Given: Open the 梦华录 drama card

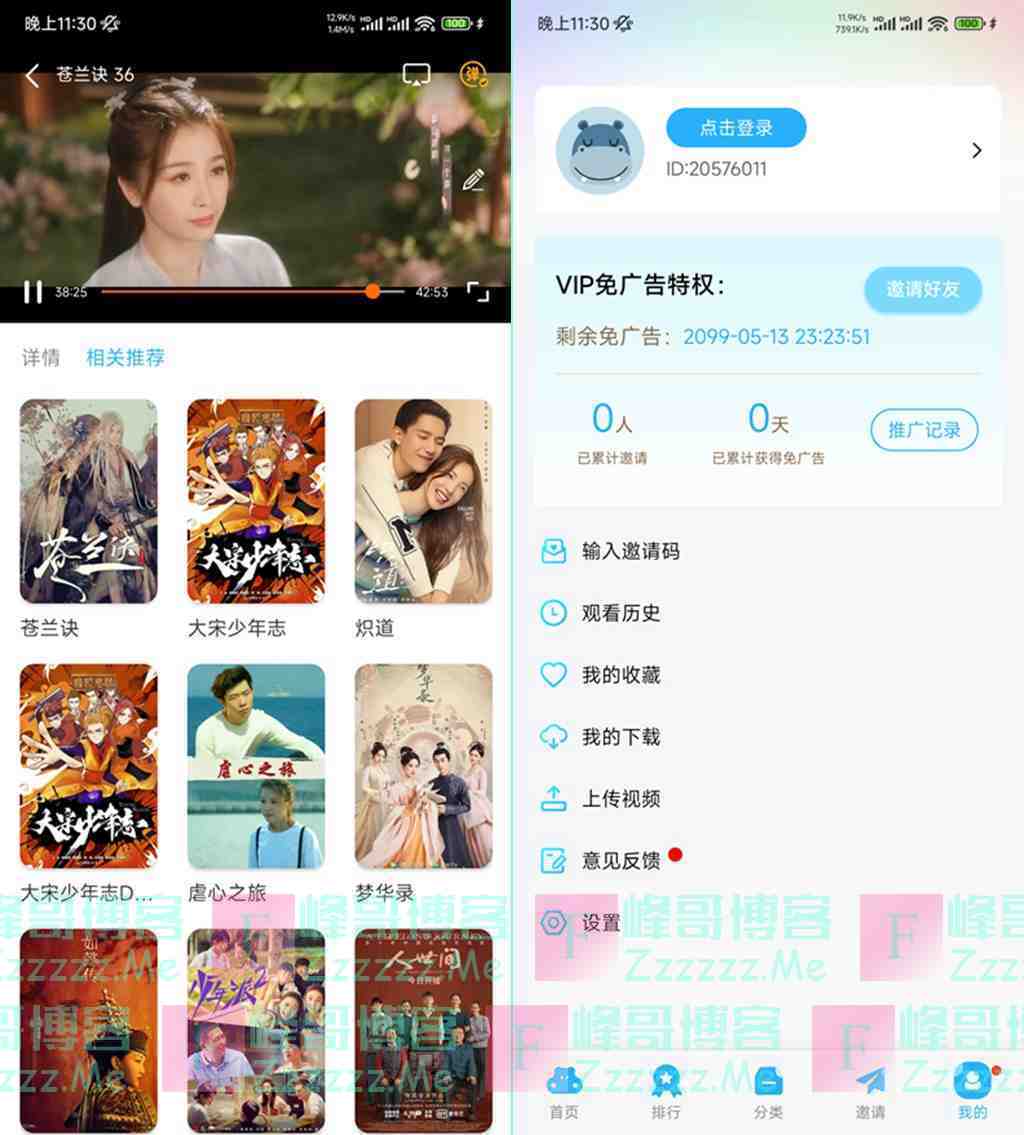Looking at the screenshot, I should coord(423,766).
